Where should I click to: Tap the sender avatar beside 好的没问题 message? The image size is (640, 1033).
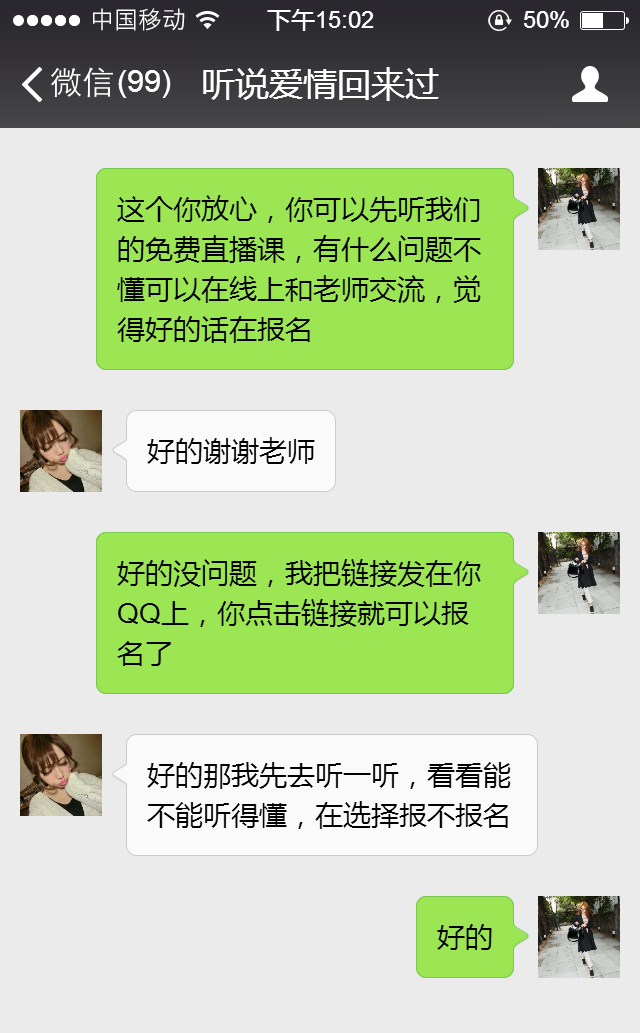tap(578, 573)
